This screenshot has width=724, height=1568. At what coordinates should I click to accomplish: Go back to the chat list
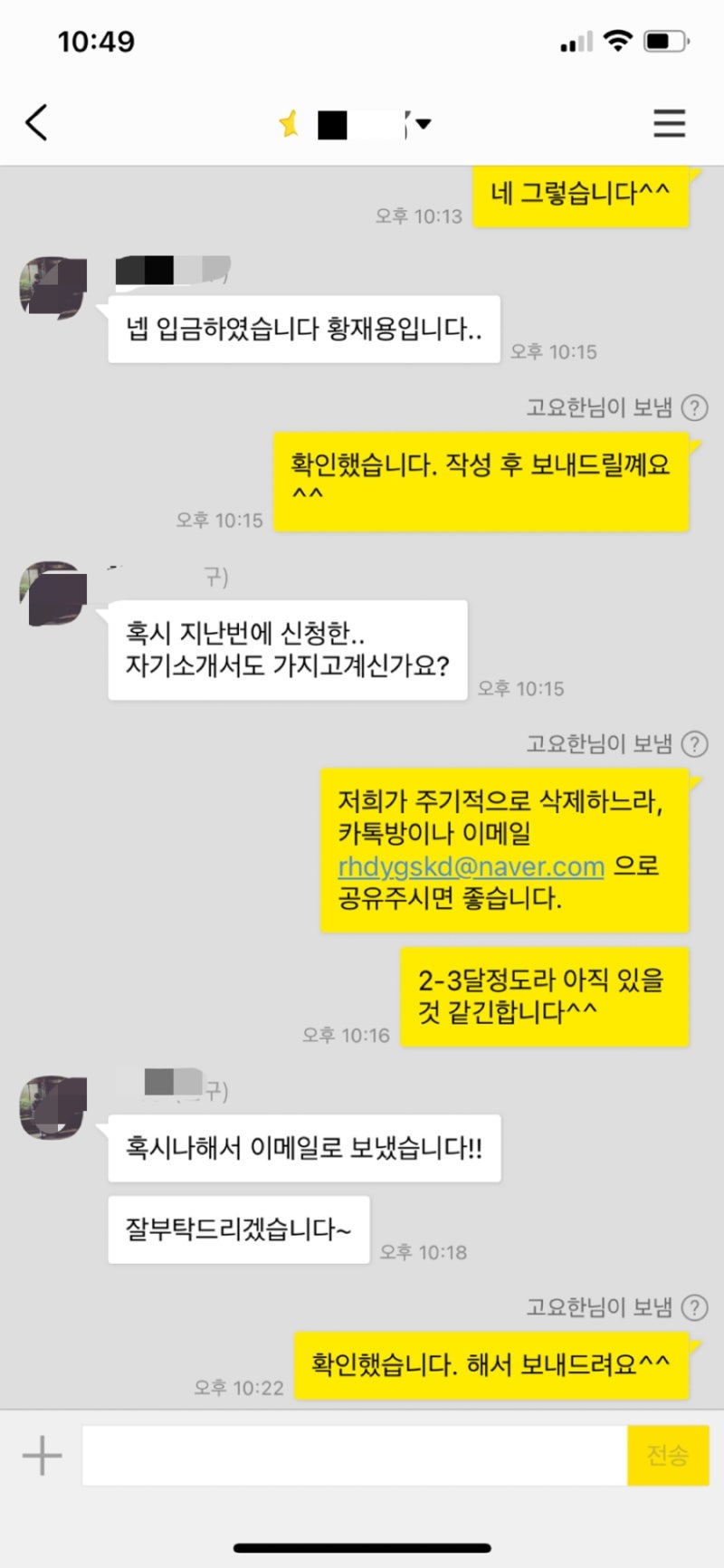36,122
